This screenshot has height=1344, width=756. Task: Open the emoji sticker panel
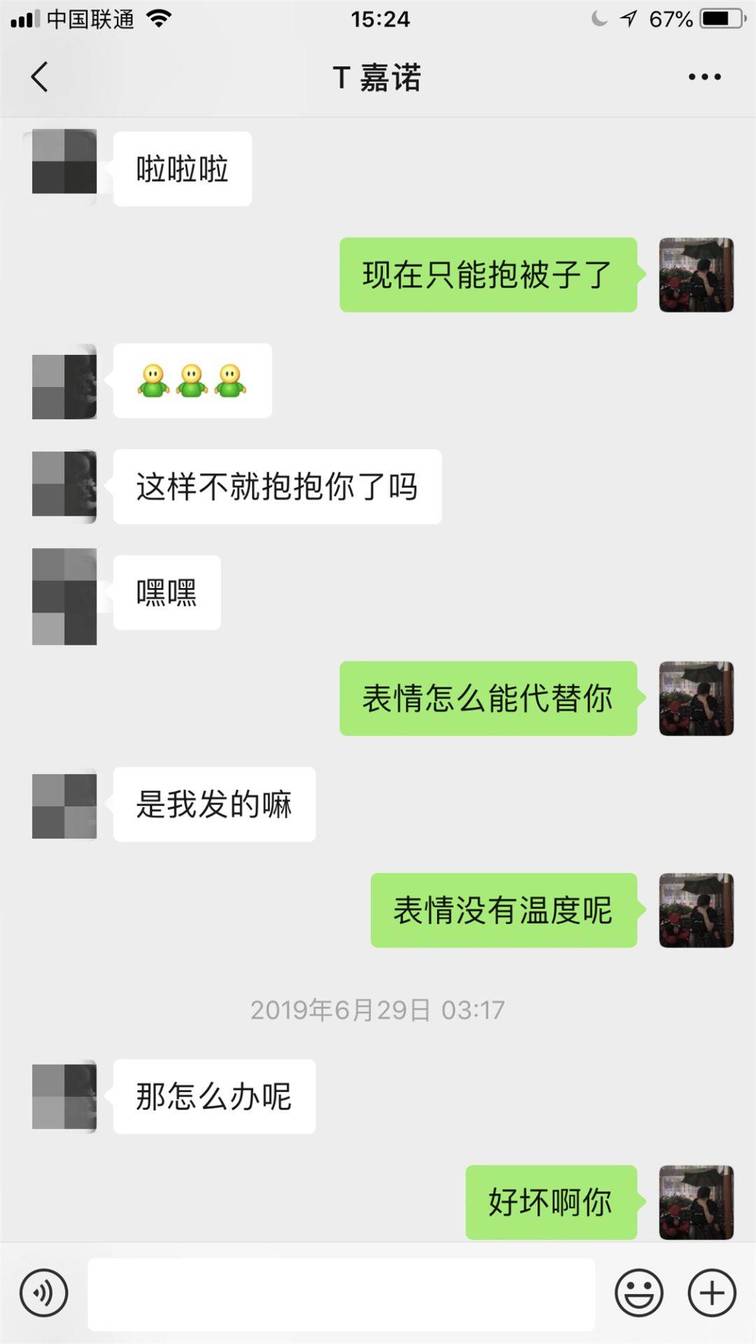638,1293
